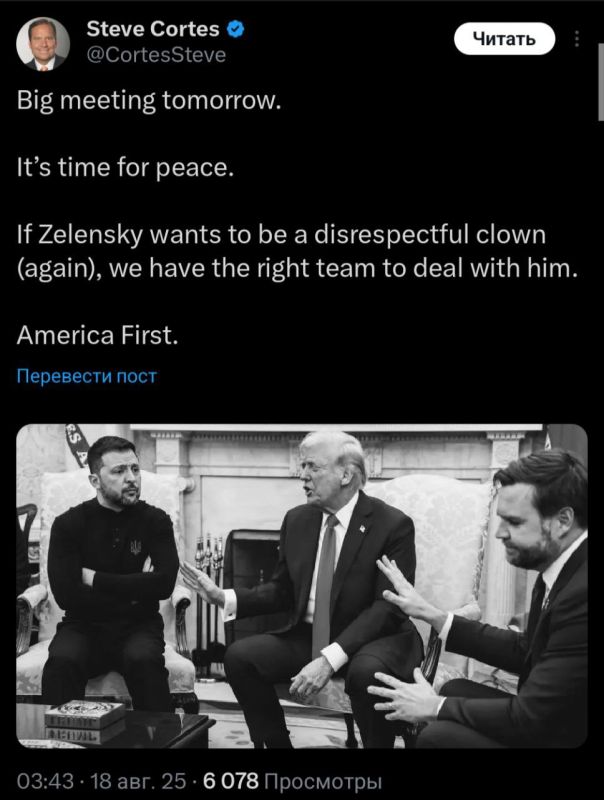Open the @CortesSteve profile handle
Image resolution: width=604 pixels, height=800 pixels.
pos(157,55)
